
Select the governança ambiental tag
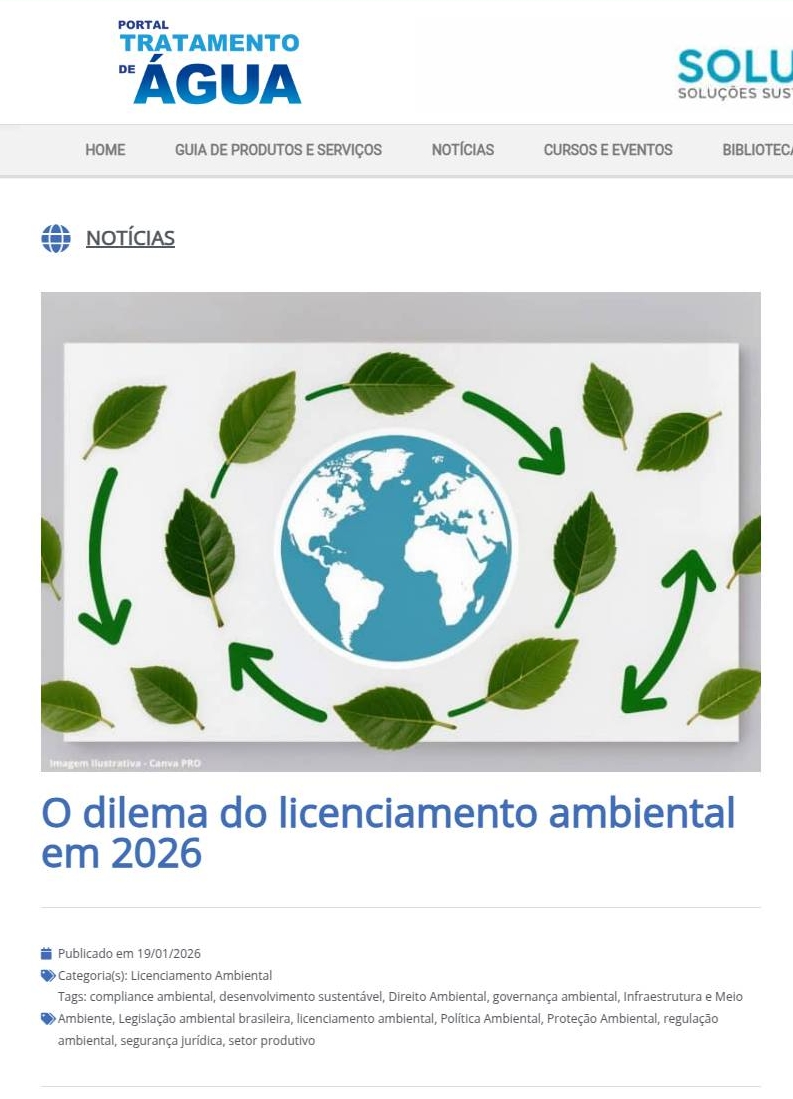point(555,997)
